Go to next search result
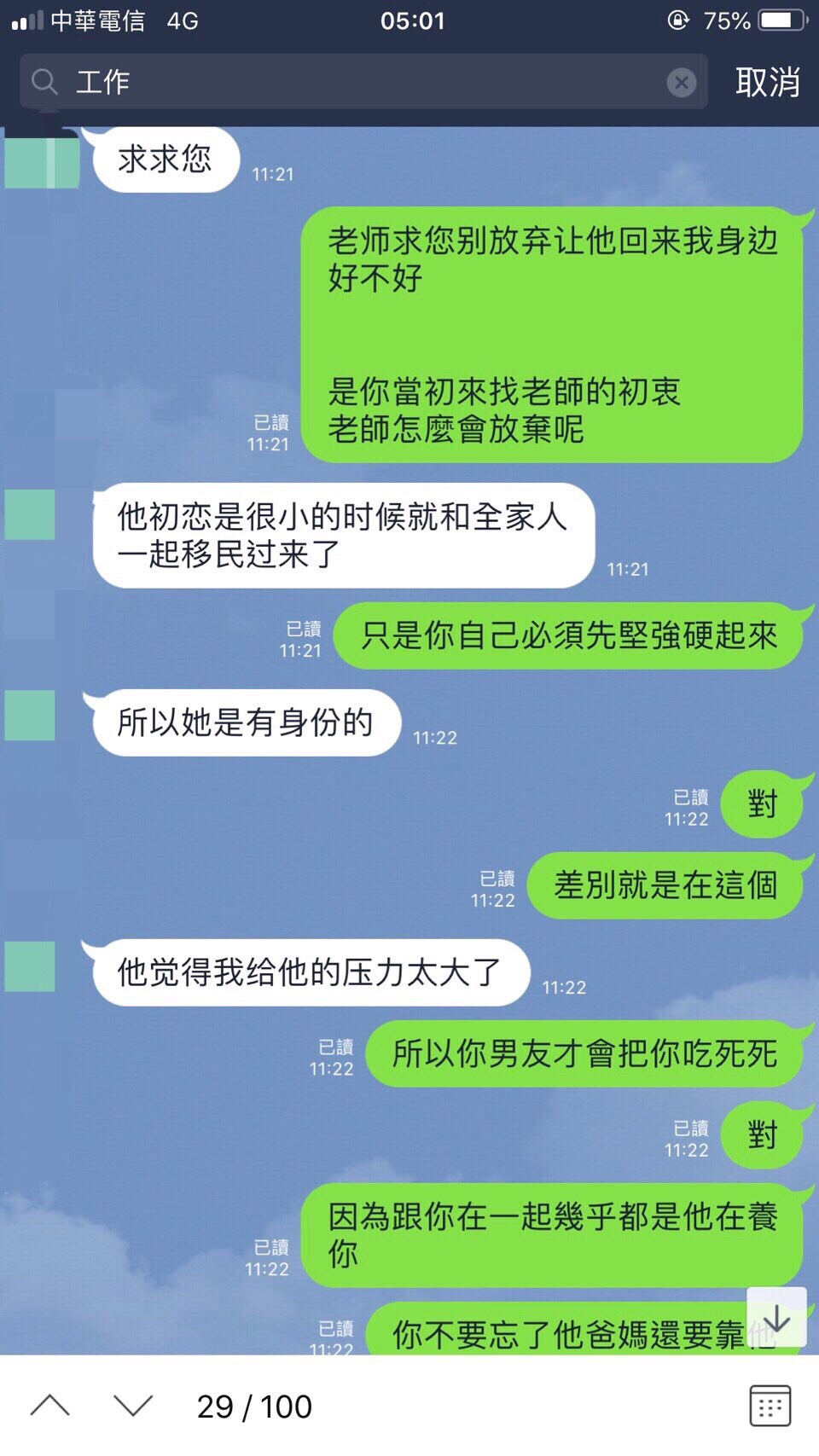This screenshot has height=1456, width=819. coord(133,1406)
